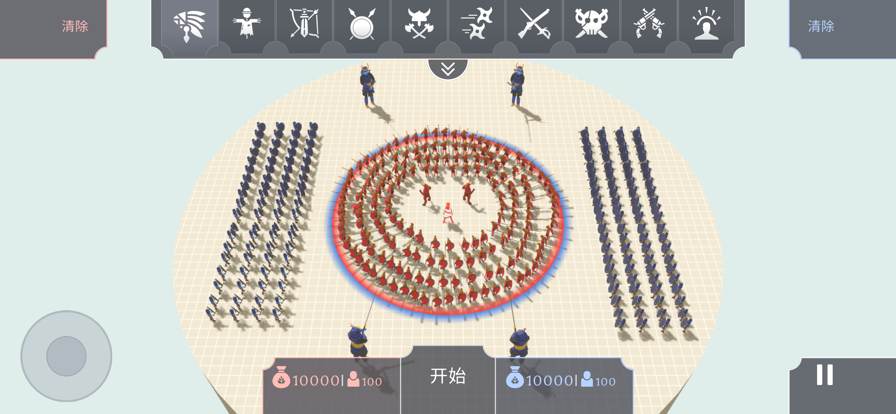
Task: Switch to the ninja shuriken category
Action: point(476,22)
